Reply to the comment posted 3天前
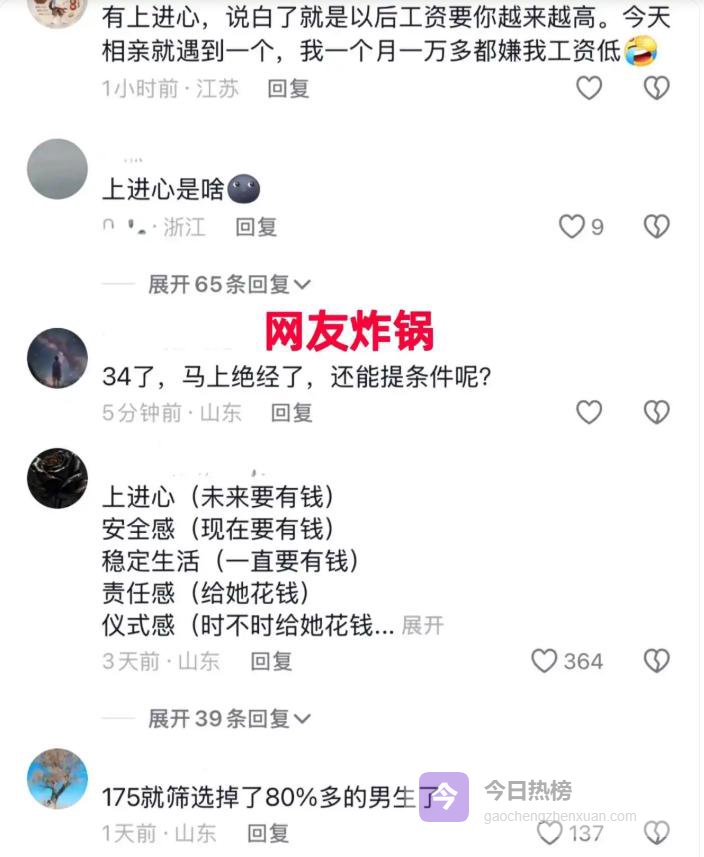The width and height of the screenshot is (704, 857). 271,661
